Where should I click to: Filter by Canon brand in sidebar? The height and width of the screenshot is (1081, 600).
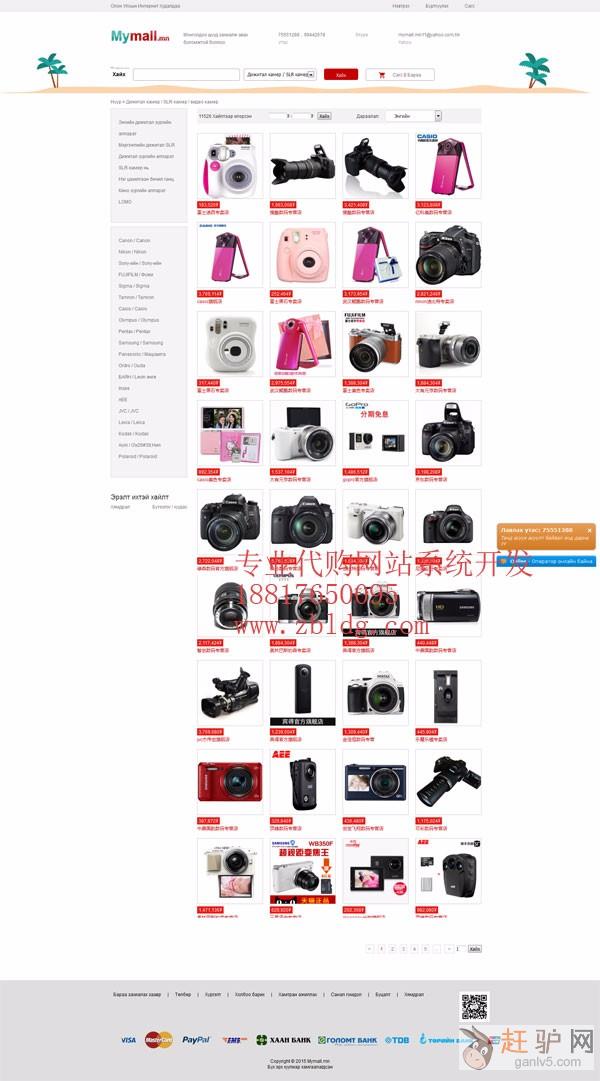coord(134,241)
